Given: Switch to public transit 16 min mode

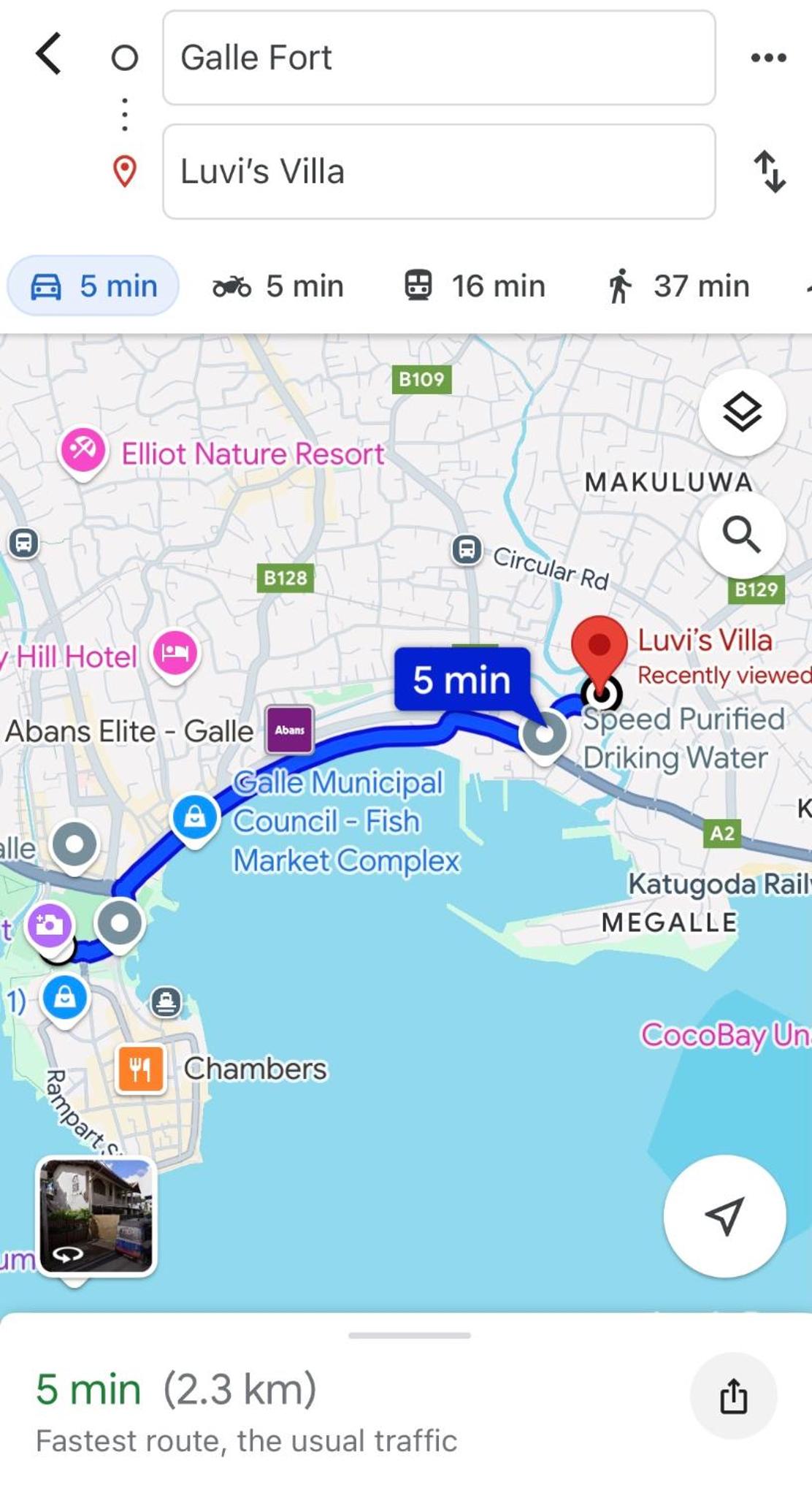Looking at the screenshot, I should click(x=475, y=286).
